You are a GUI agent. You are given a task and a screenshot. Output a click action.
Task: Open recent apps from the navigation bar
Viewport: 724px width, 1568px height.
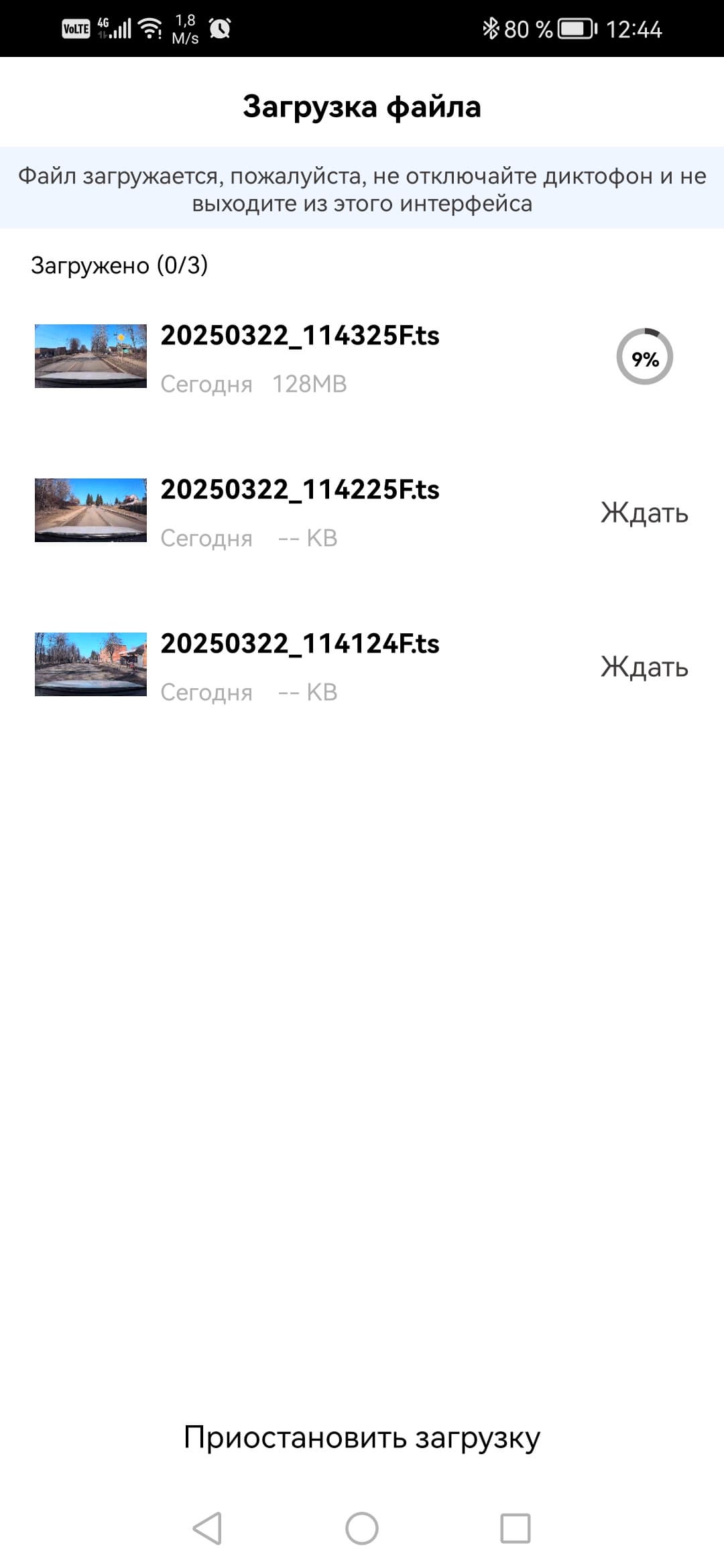[515, 1528]
